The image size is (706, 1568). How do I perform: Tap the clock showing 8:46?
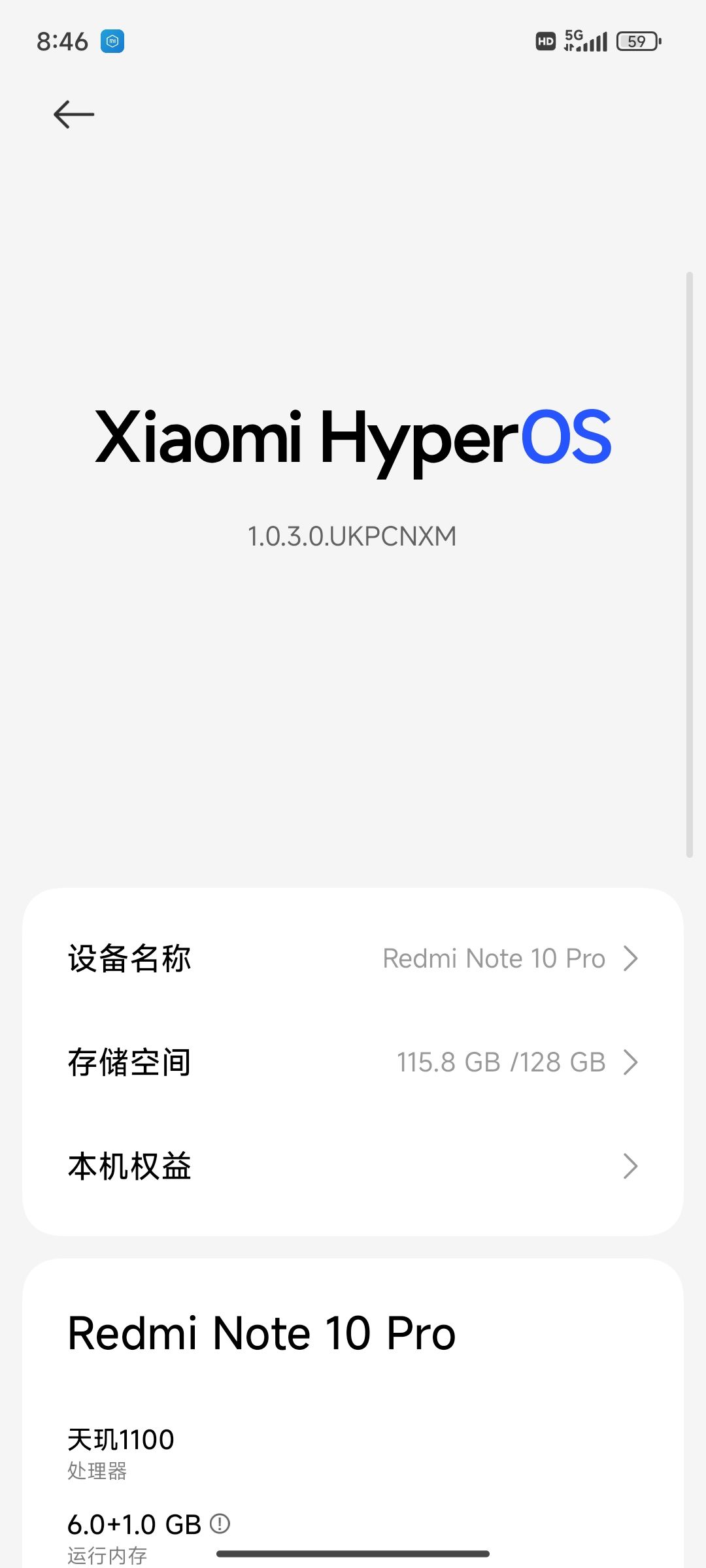(x=63, y=41)
